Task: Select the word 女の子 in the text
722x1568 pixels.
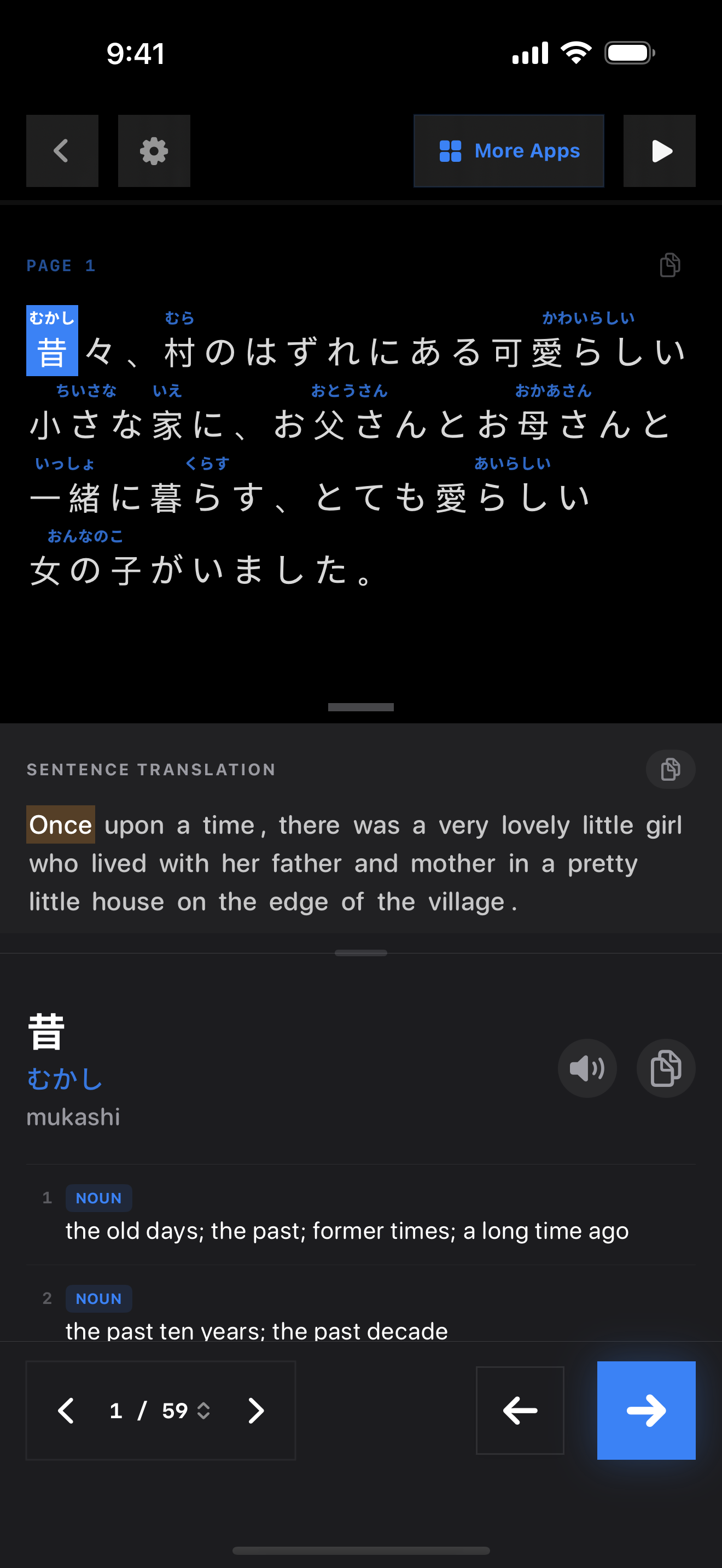Action: [85, 570]
